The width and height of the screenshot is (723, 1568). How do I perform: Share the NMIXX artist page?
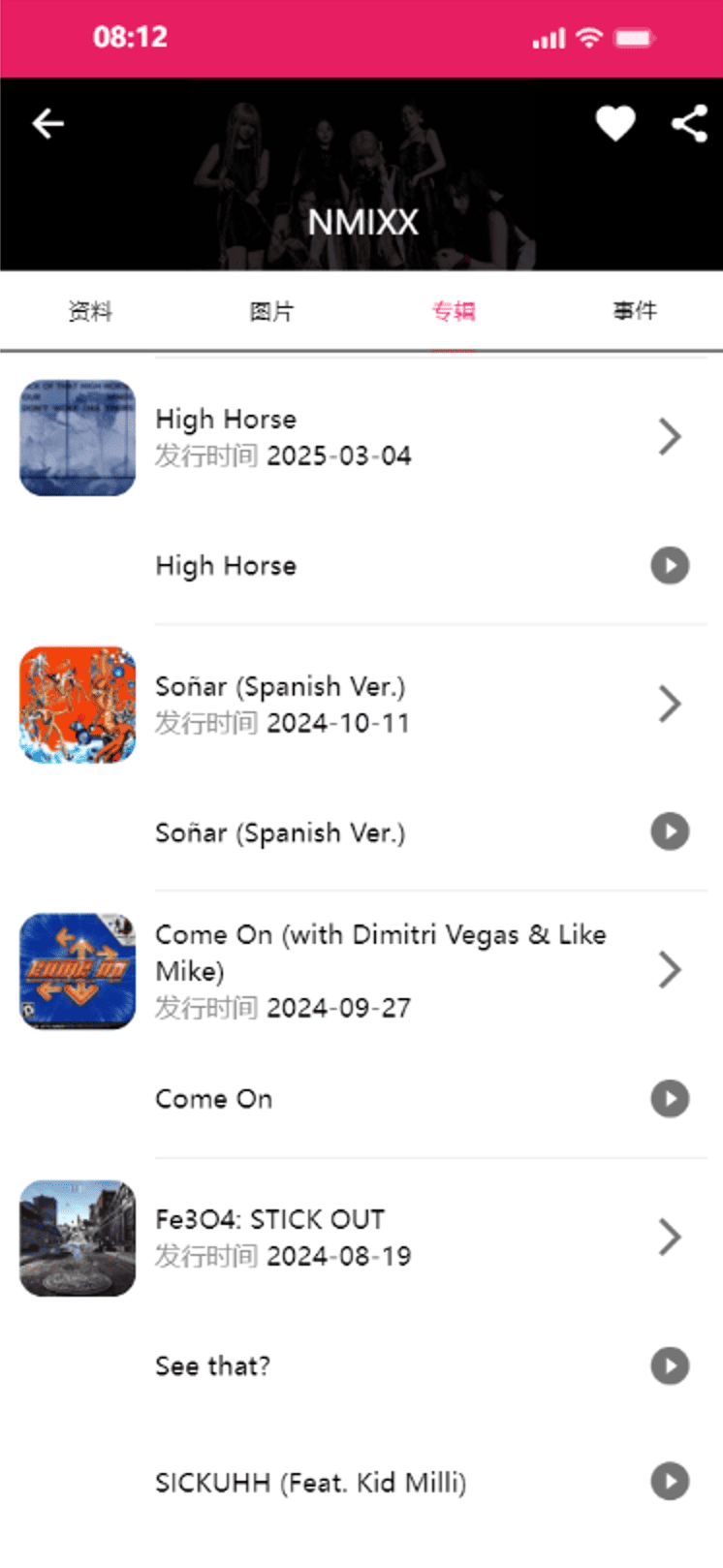(689, 124)
